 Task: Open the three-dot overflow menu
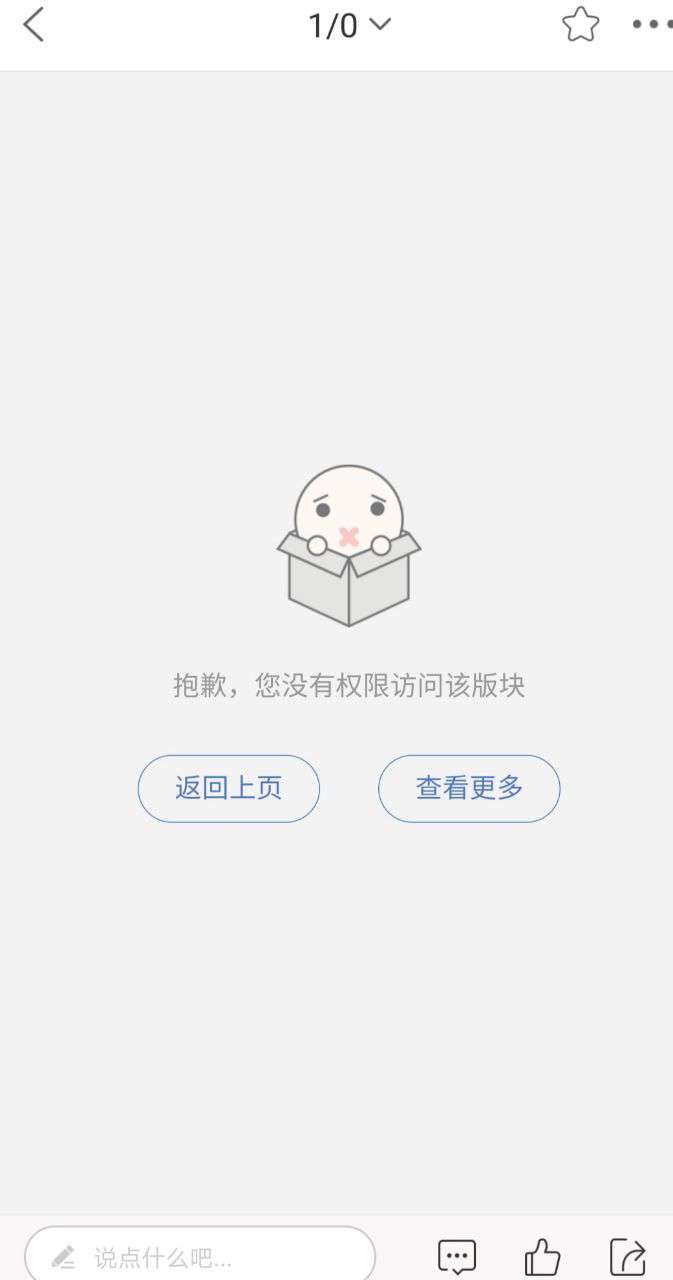click(x=651, y=25)
